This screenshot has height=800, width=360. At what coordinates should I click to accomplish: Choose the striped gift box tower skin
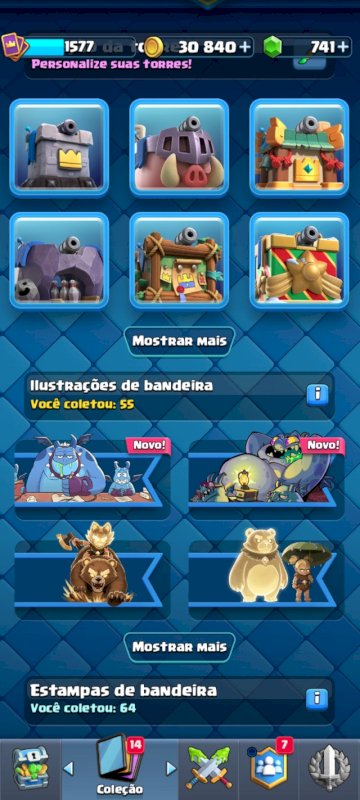click(299, 261)
